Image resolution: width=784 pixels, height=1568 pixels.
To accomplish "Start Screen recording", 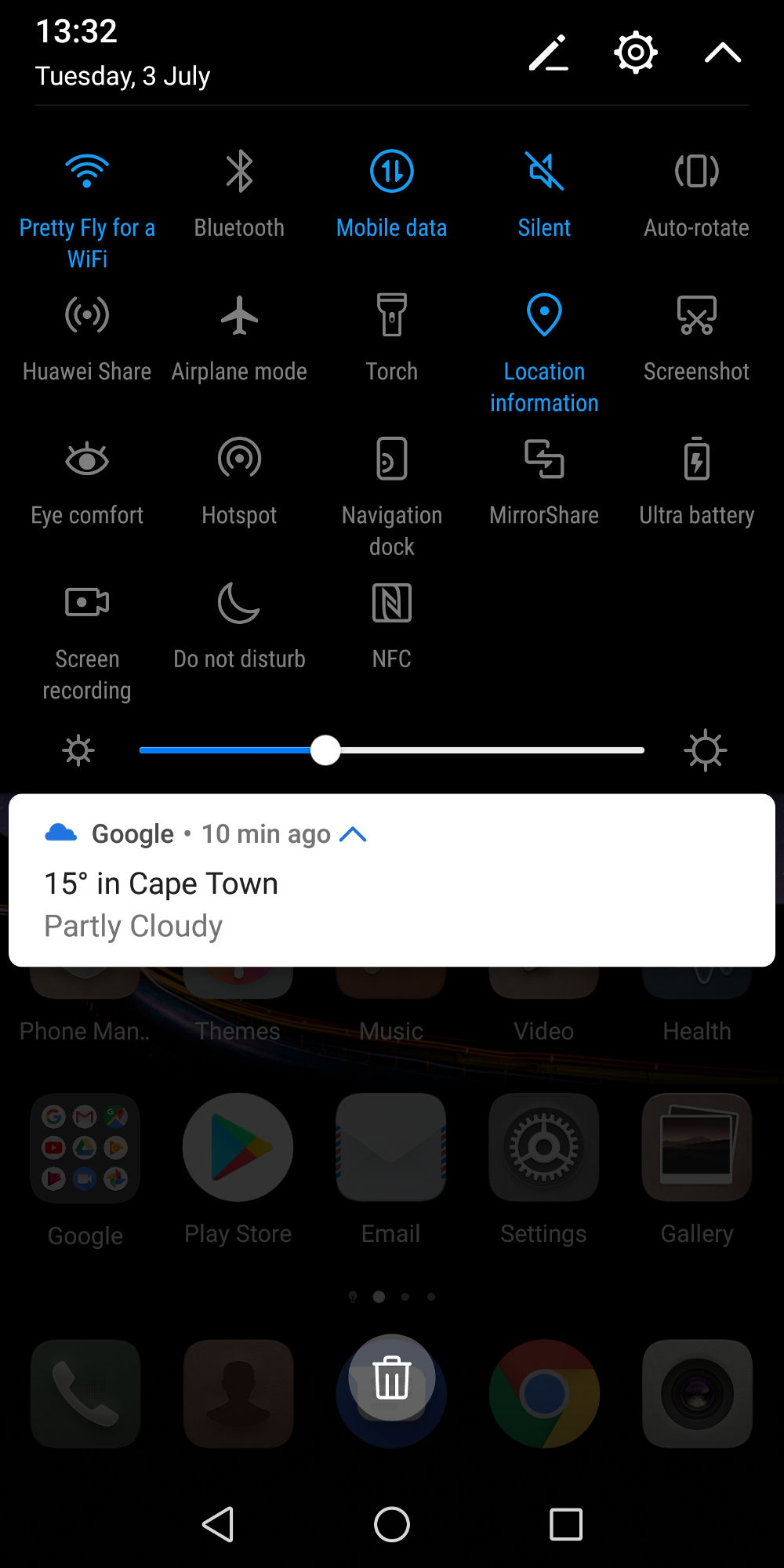I will click(x=87, y=604).
